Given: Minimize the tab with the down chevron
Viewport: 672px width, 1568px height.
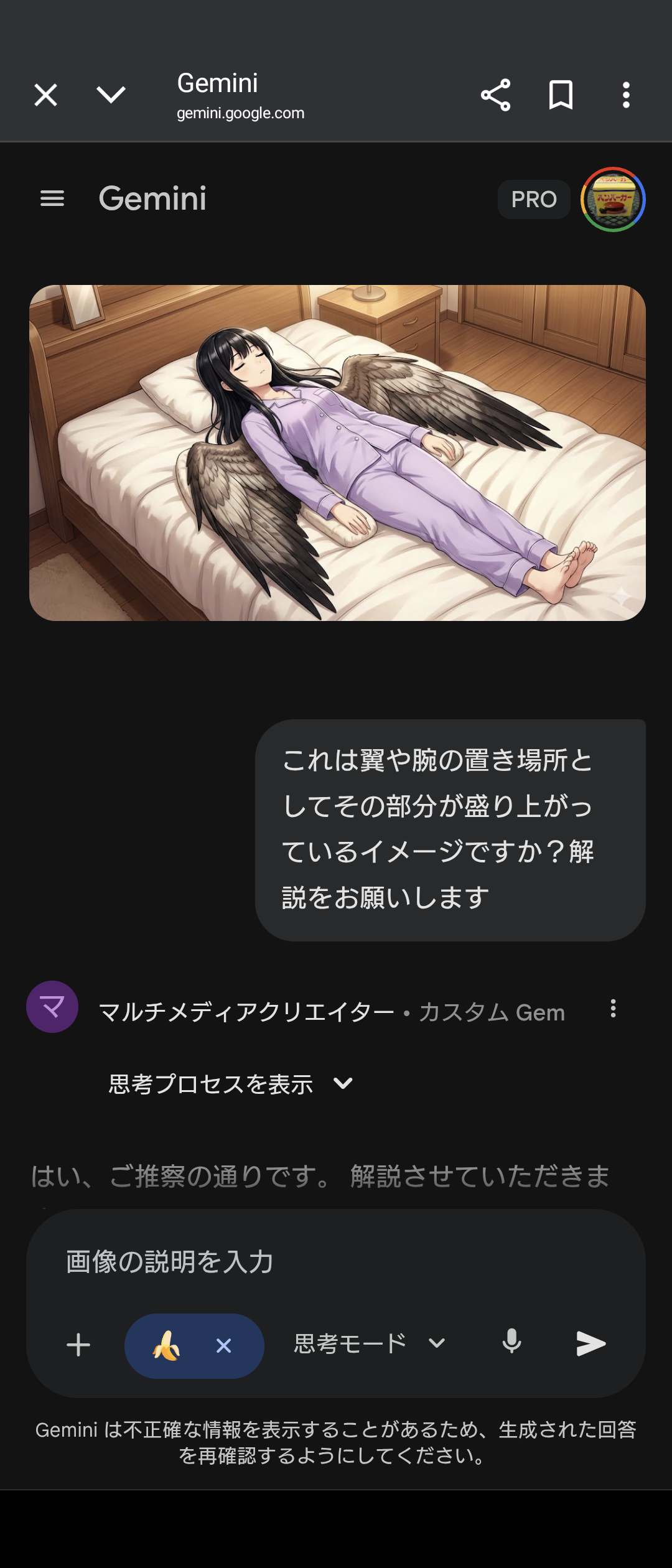Looking at the screenshot, I should pyautogui.click(x=111, y=95).
